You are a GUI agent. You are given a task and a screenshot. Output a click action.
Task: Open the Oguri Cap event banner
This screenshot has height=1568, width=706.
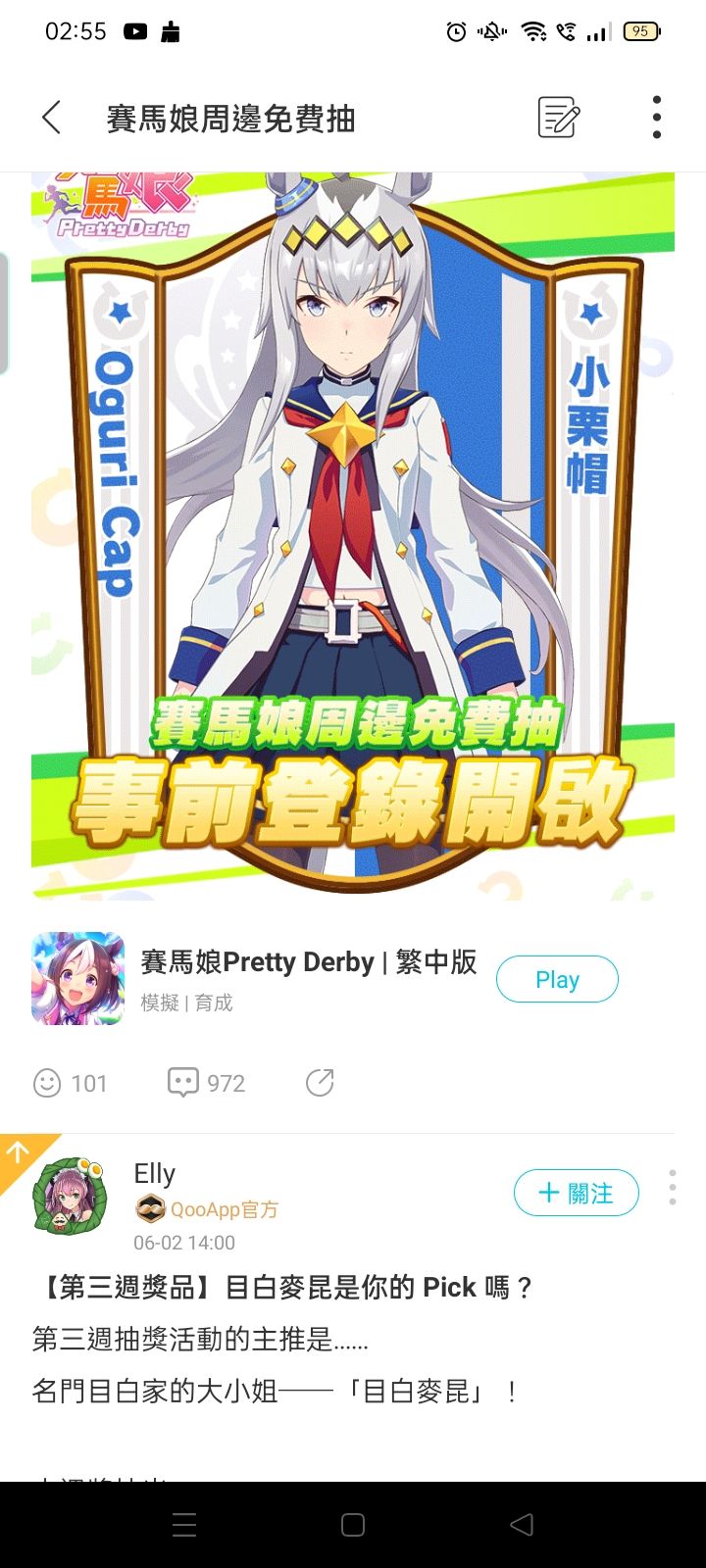(x=353, y=534)
